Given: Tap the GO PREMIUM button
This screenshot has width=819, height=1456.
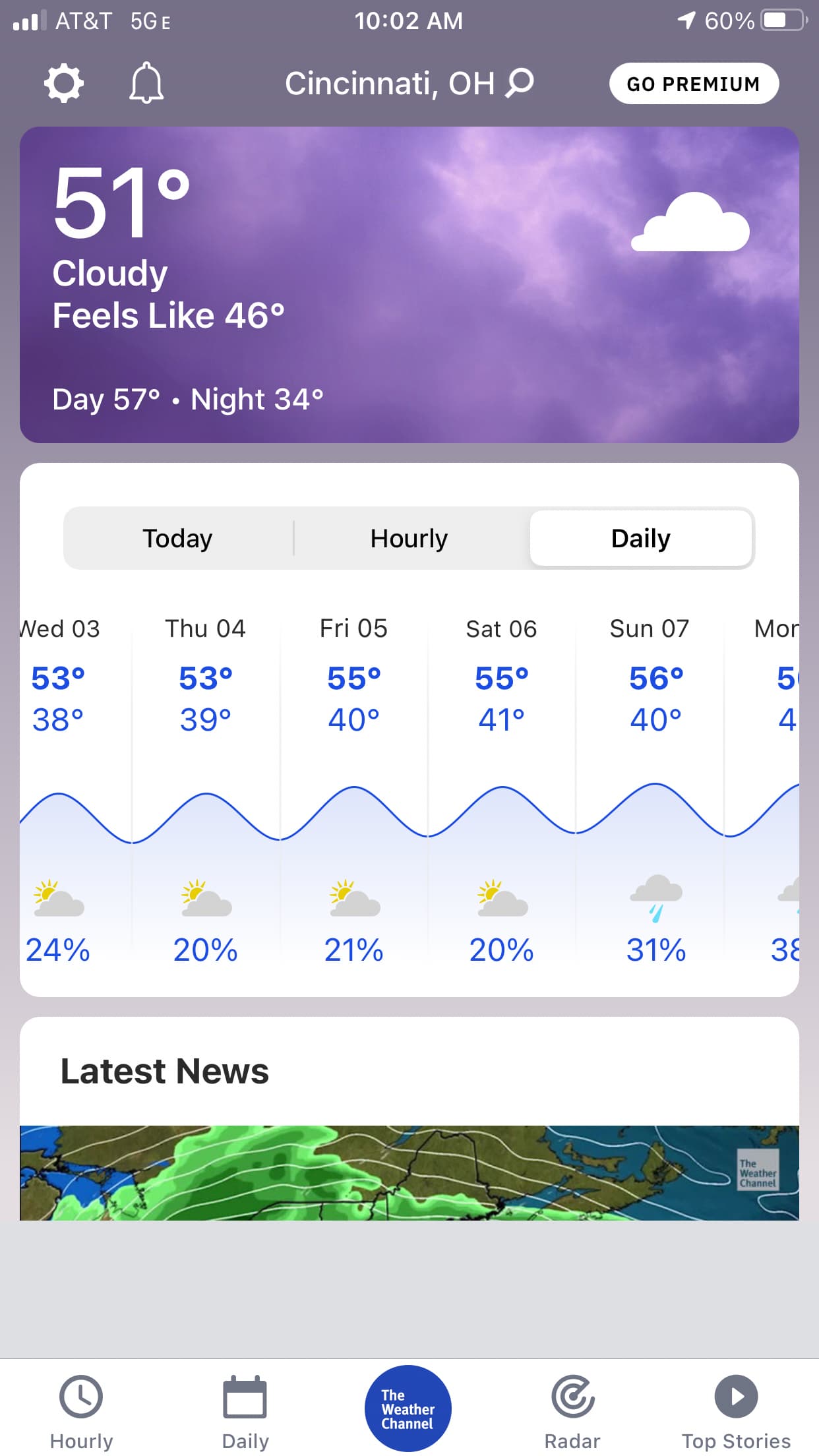Looking at the screenshot, I should 694,84.
